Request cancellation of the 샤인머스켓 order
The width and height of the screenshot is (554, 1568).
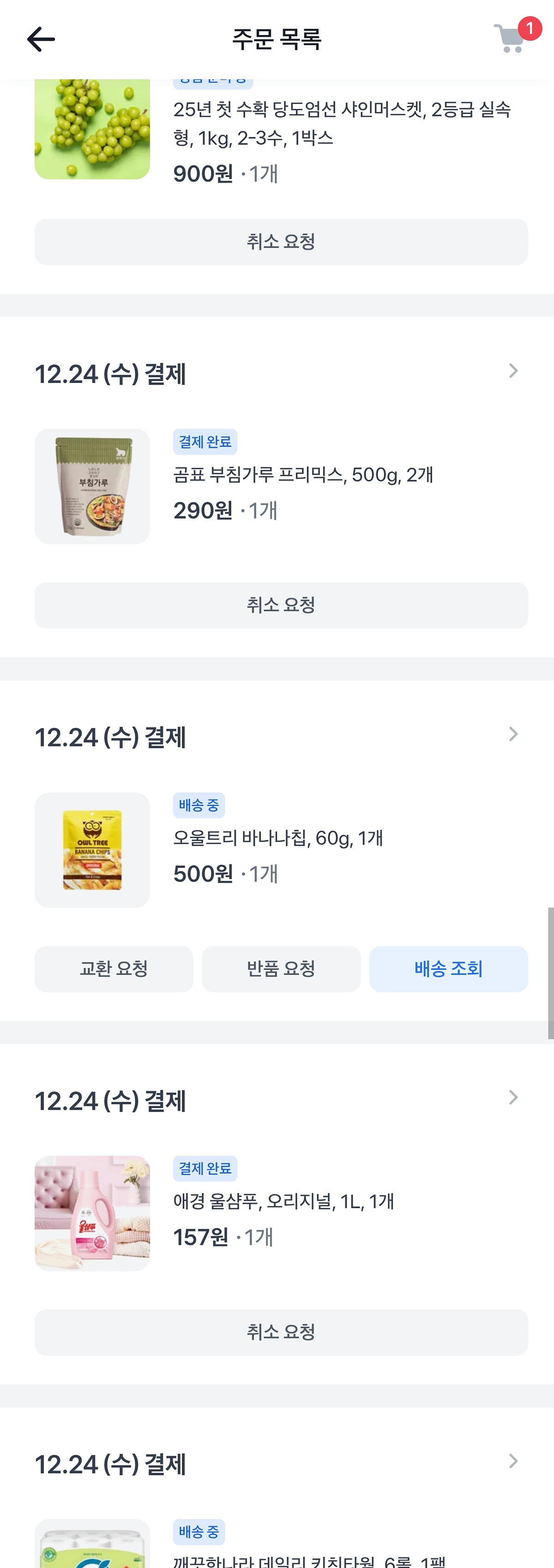[281, 242]
